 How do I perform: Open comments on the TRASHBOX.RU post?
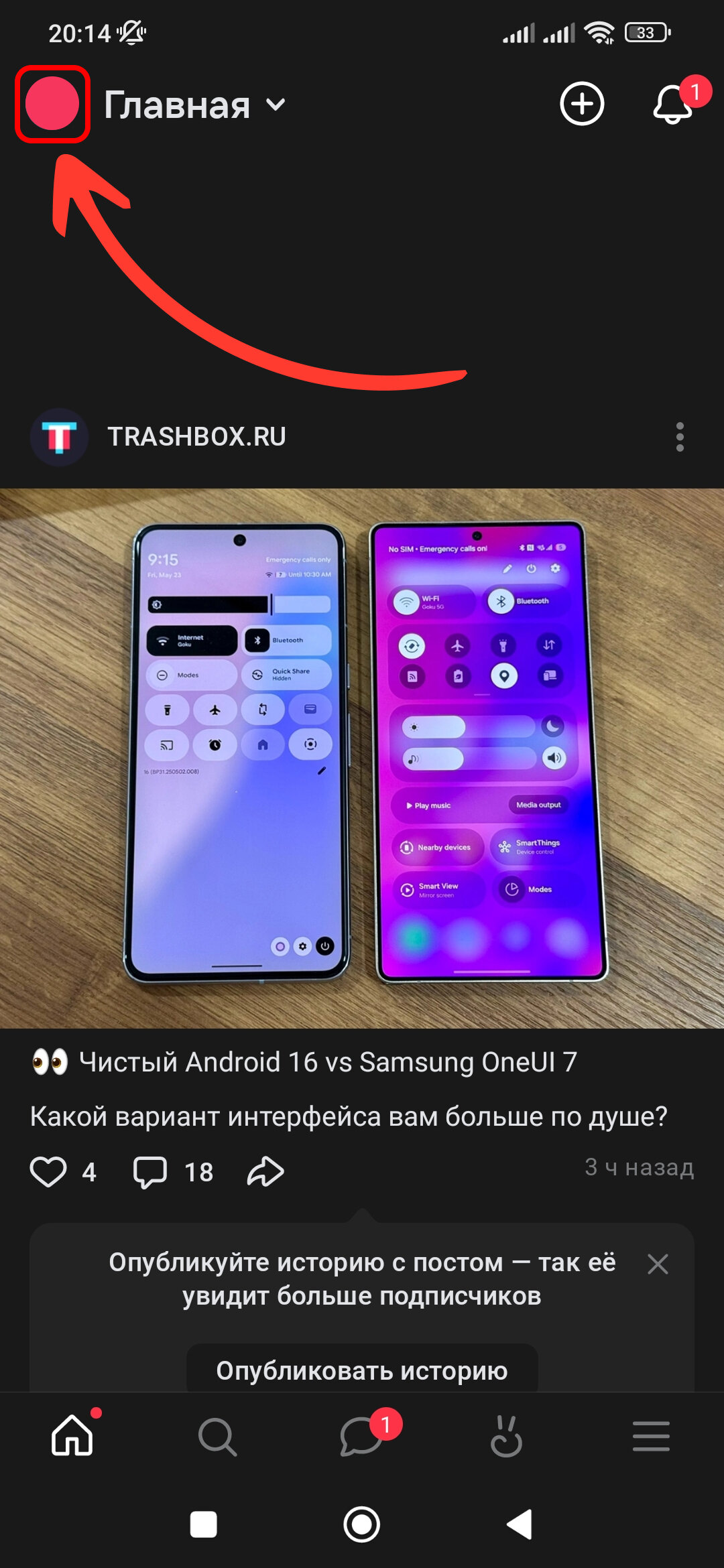[x=150, y=1172]
